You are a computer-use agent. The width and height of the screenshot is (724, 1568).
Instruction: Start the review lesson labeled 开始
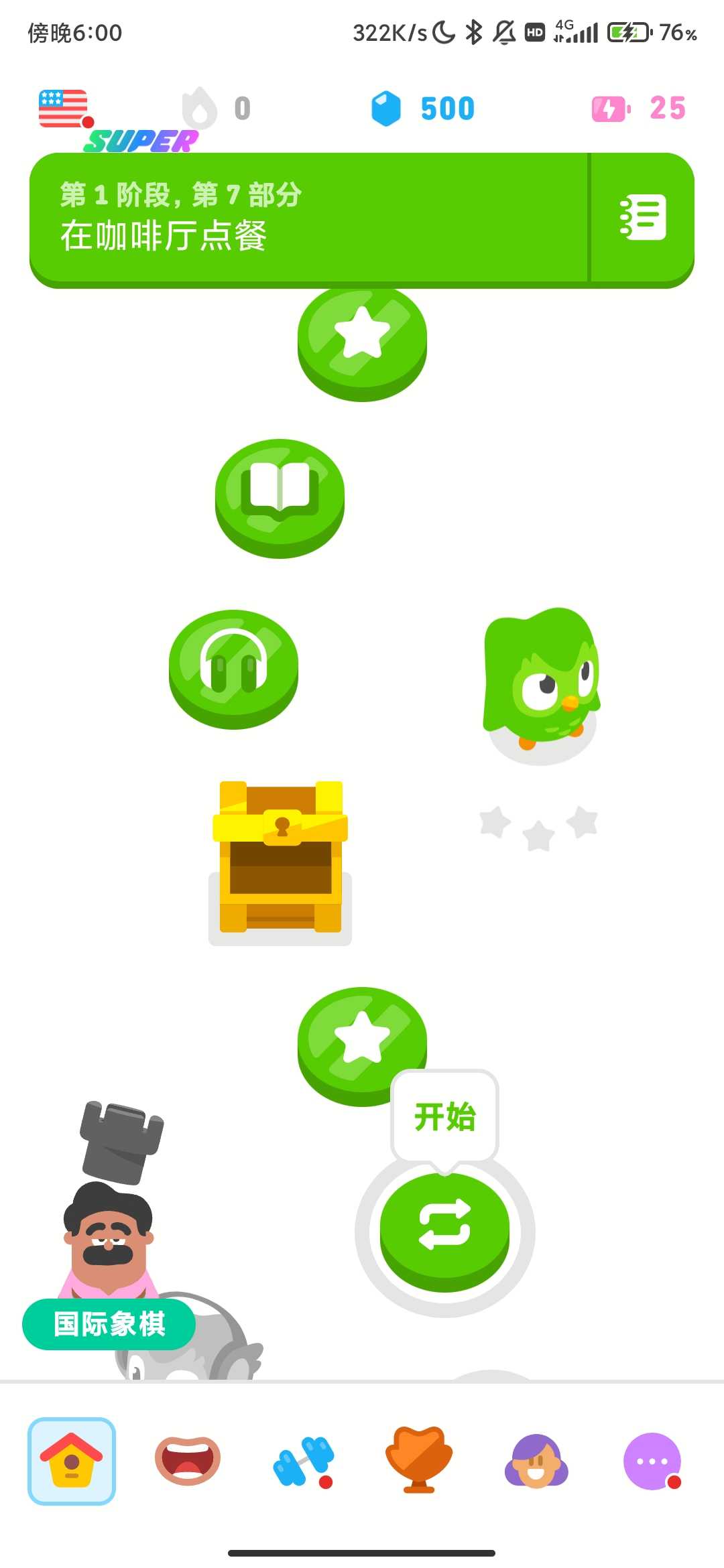click(x=444, y=1230)
